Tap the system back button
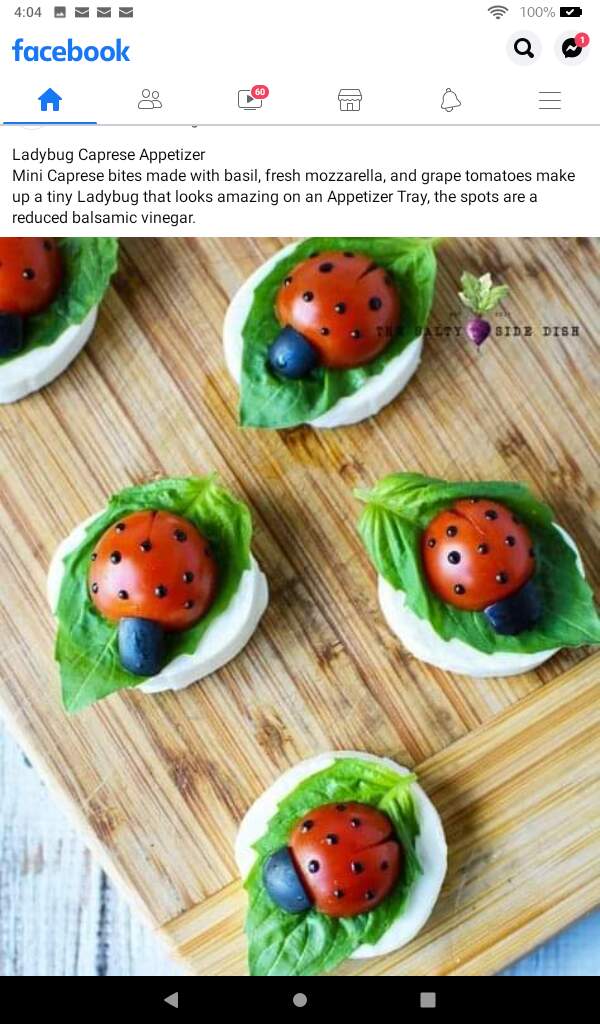 click(171, 999)
